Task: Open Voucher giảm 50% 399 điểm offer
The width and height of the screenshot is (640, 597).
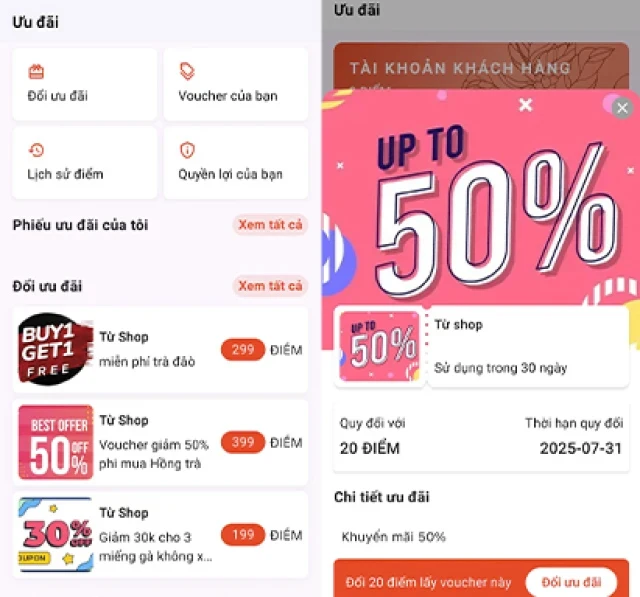Action: (x=160, y=442)
